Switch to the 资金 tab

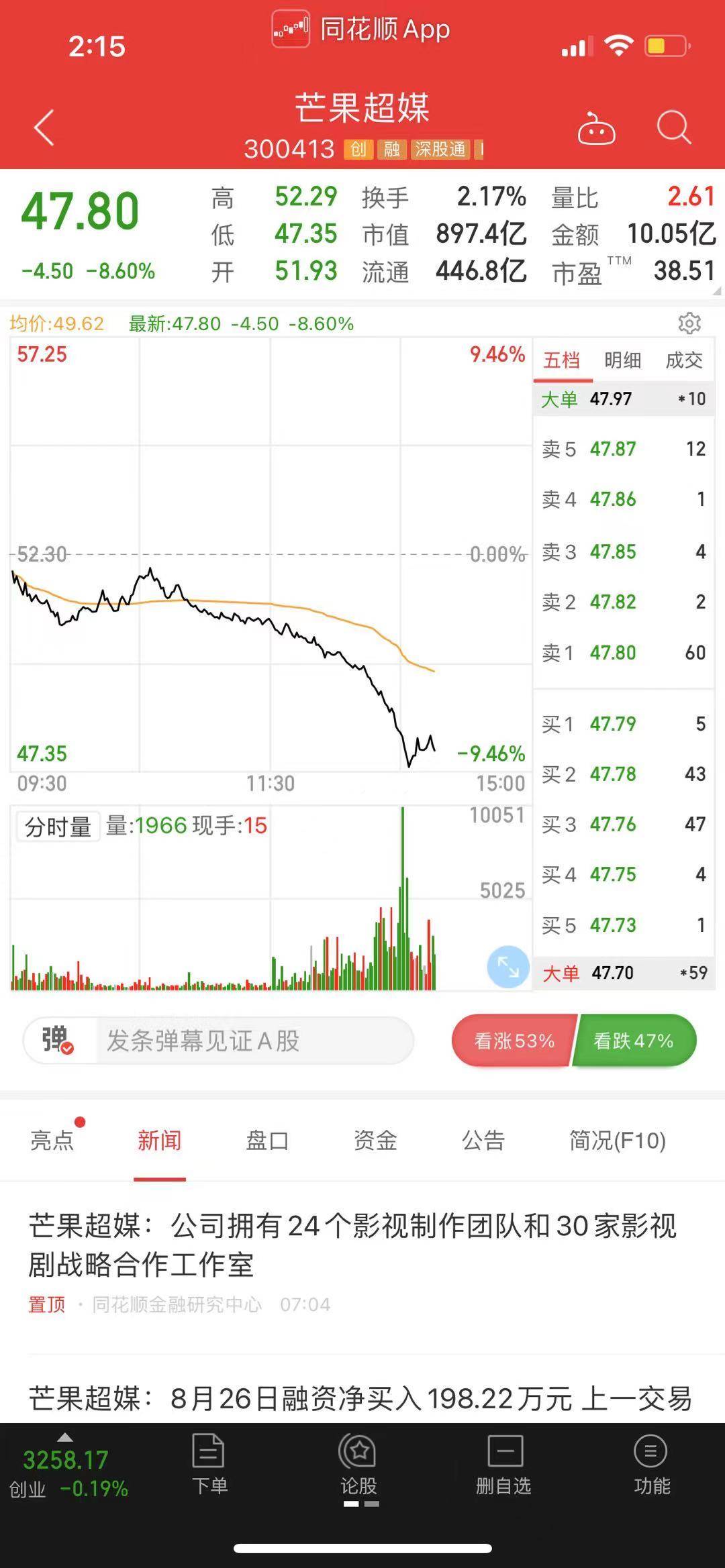(375, 1140)
